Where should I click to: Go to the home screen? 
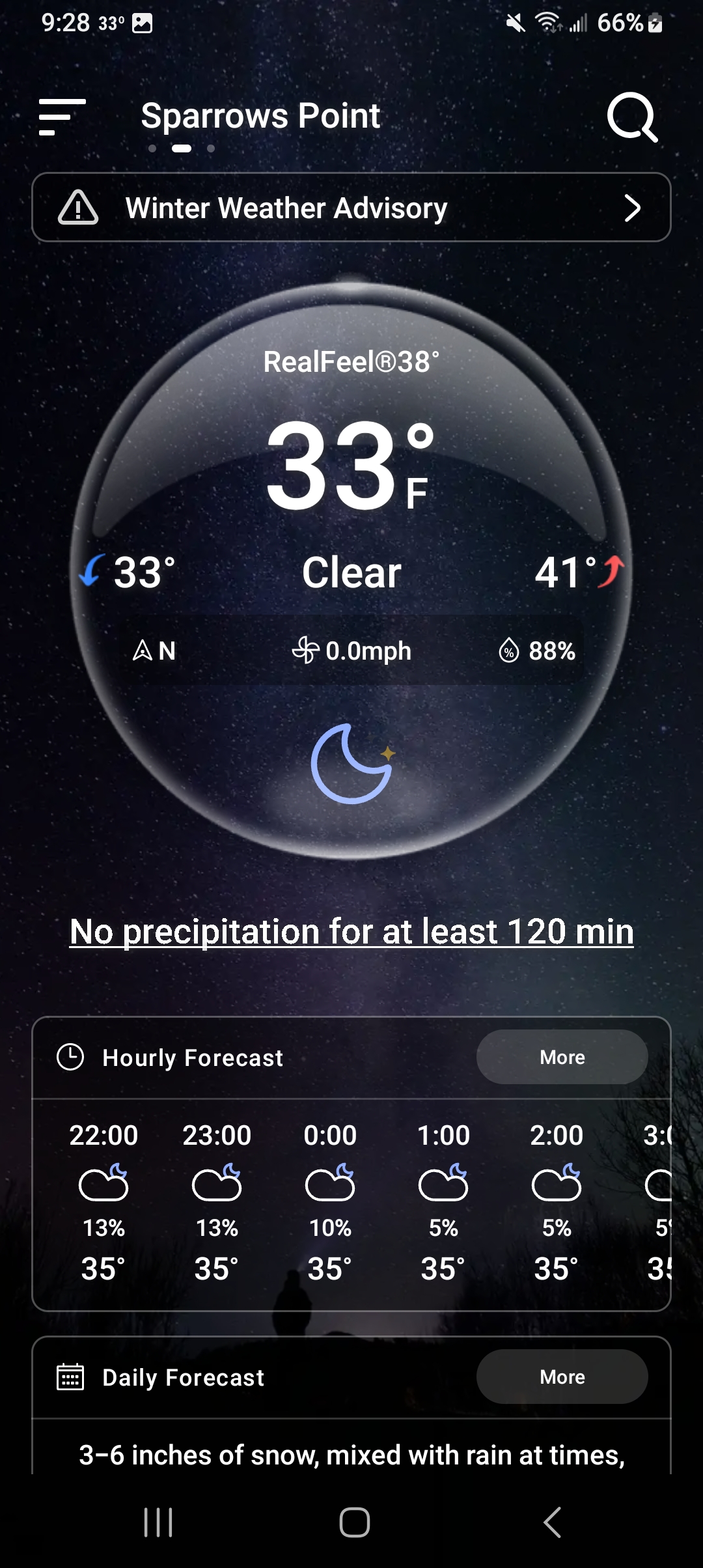(354, 1522)
